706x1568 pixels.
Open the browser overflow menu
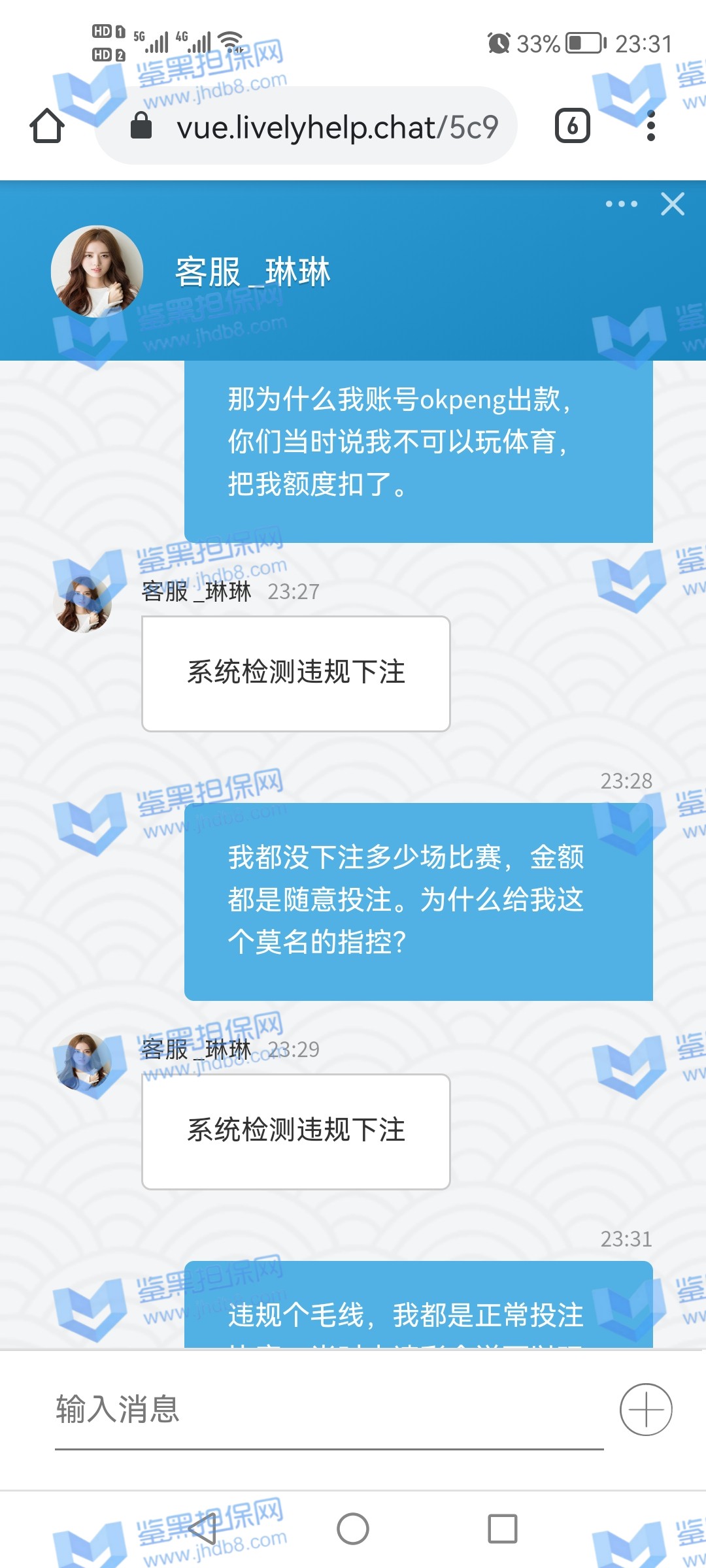click(x=650, y=125)
